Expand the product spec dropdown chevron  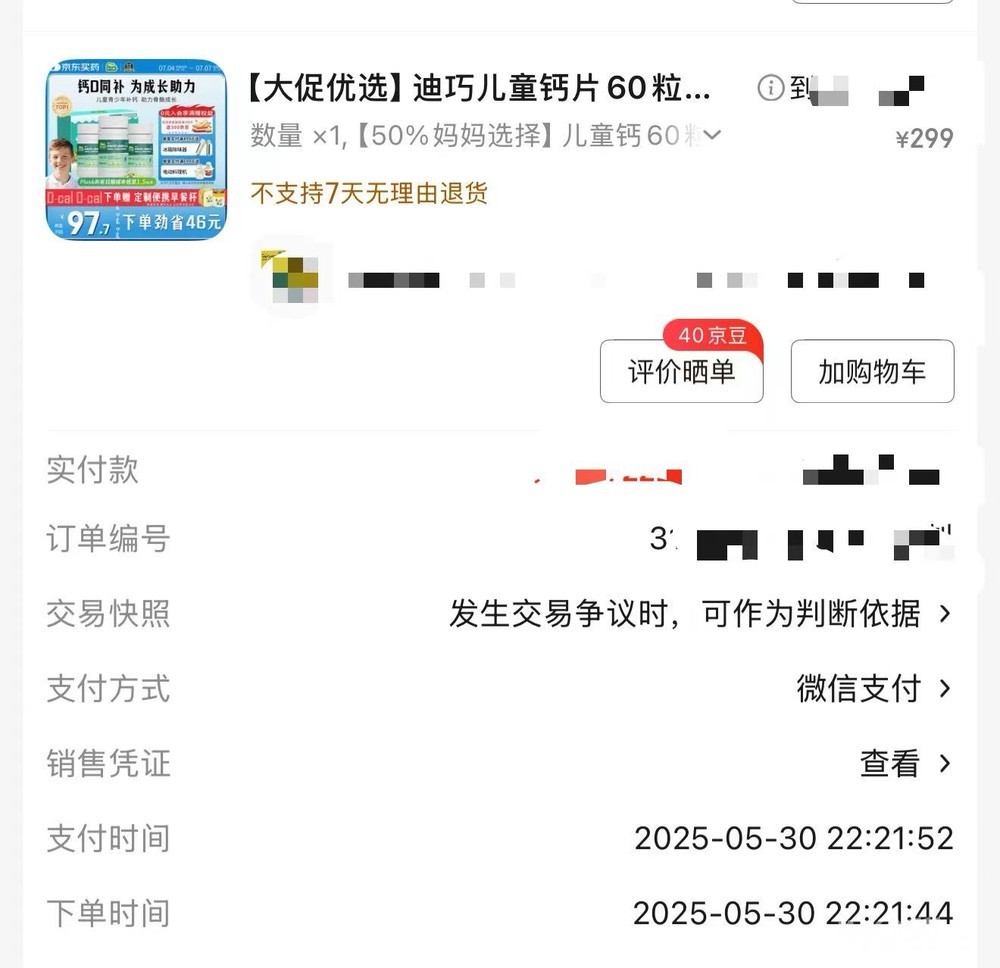(x=712, y=135)
